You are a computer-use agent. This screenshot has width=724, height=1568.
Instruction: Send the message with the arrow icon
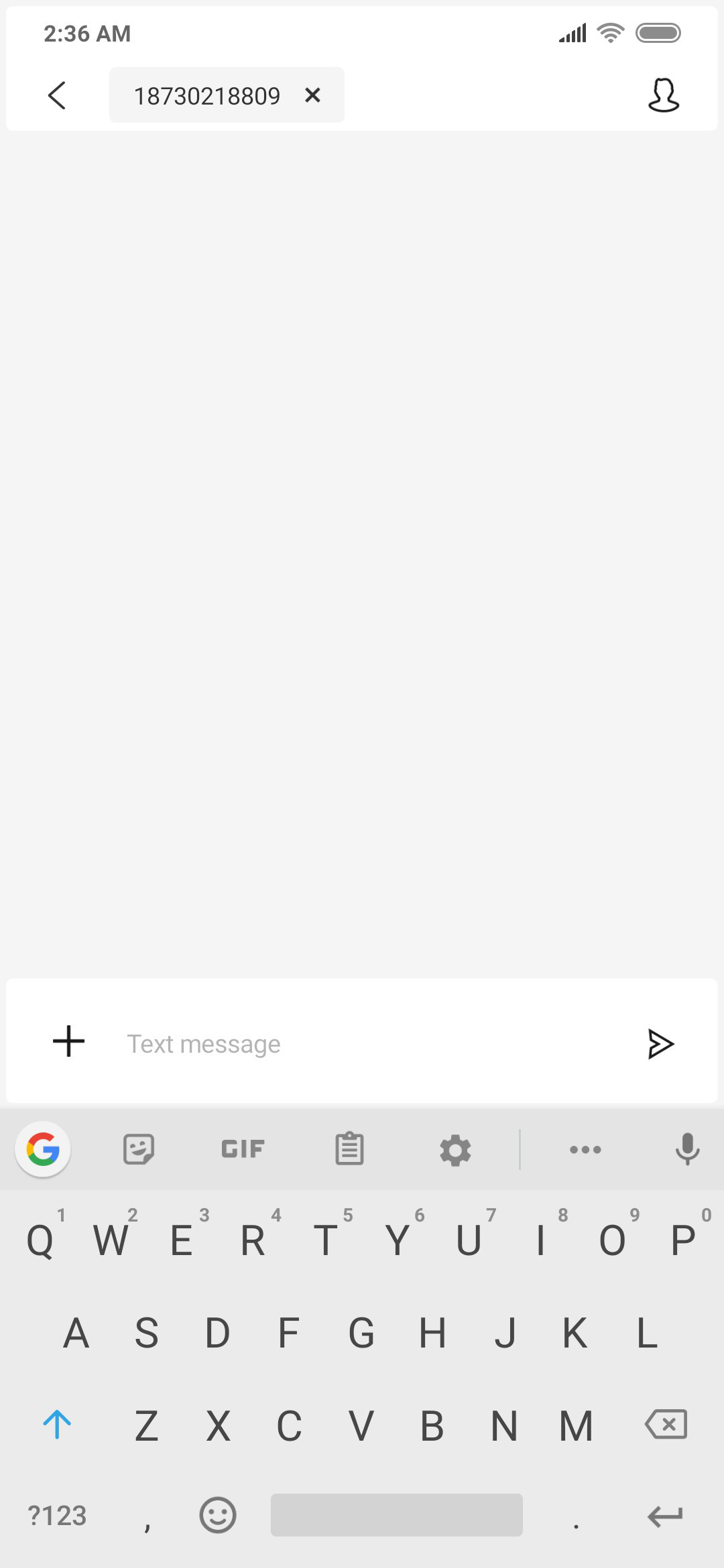(x=660, y=1043)
